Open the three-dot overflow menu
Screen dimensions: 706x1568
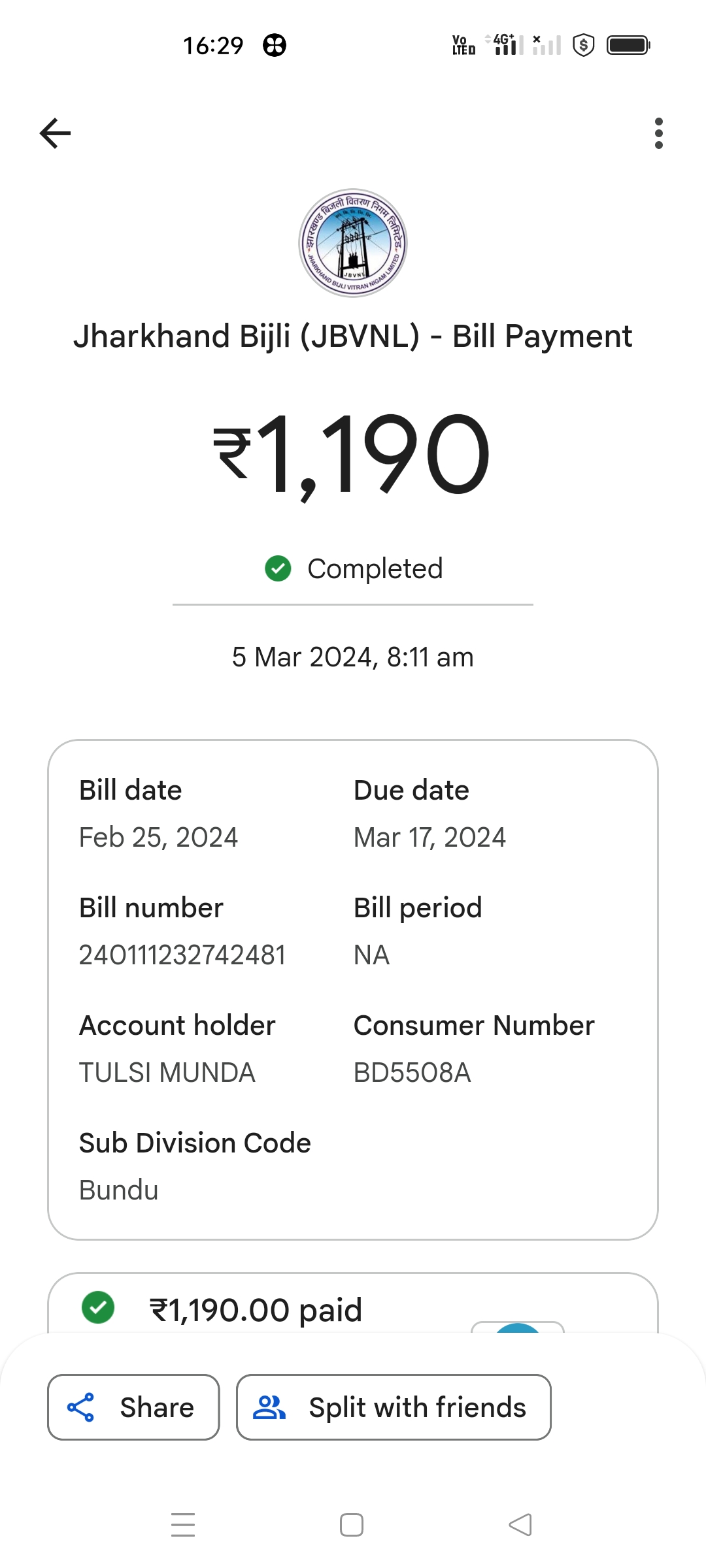coord(658,133)
